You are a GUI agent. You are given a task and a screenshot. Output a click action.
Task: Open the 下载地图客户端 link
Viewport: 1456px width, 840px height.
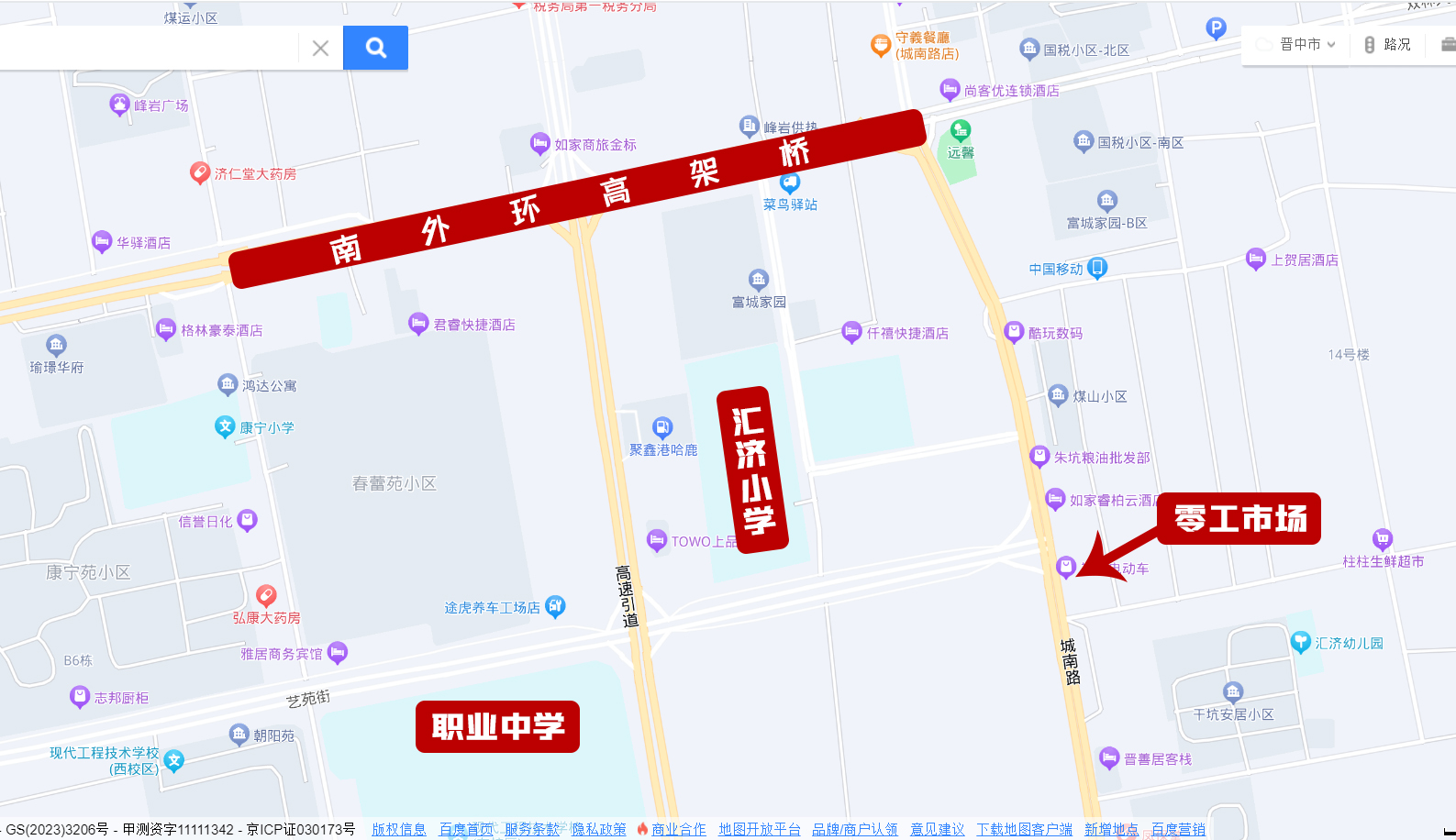click(1024, 829)
